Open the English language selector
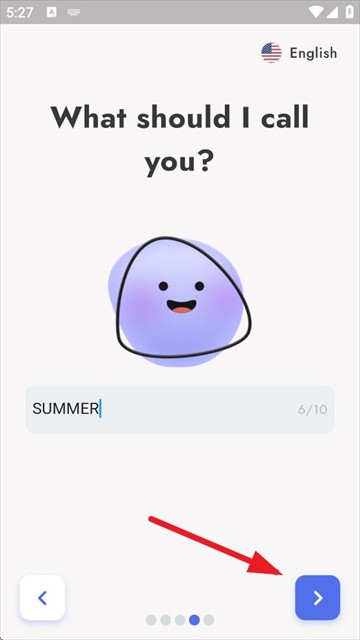This screenshot has width=360, height=640. 299,53
